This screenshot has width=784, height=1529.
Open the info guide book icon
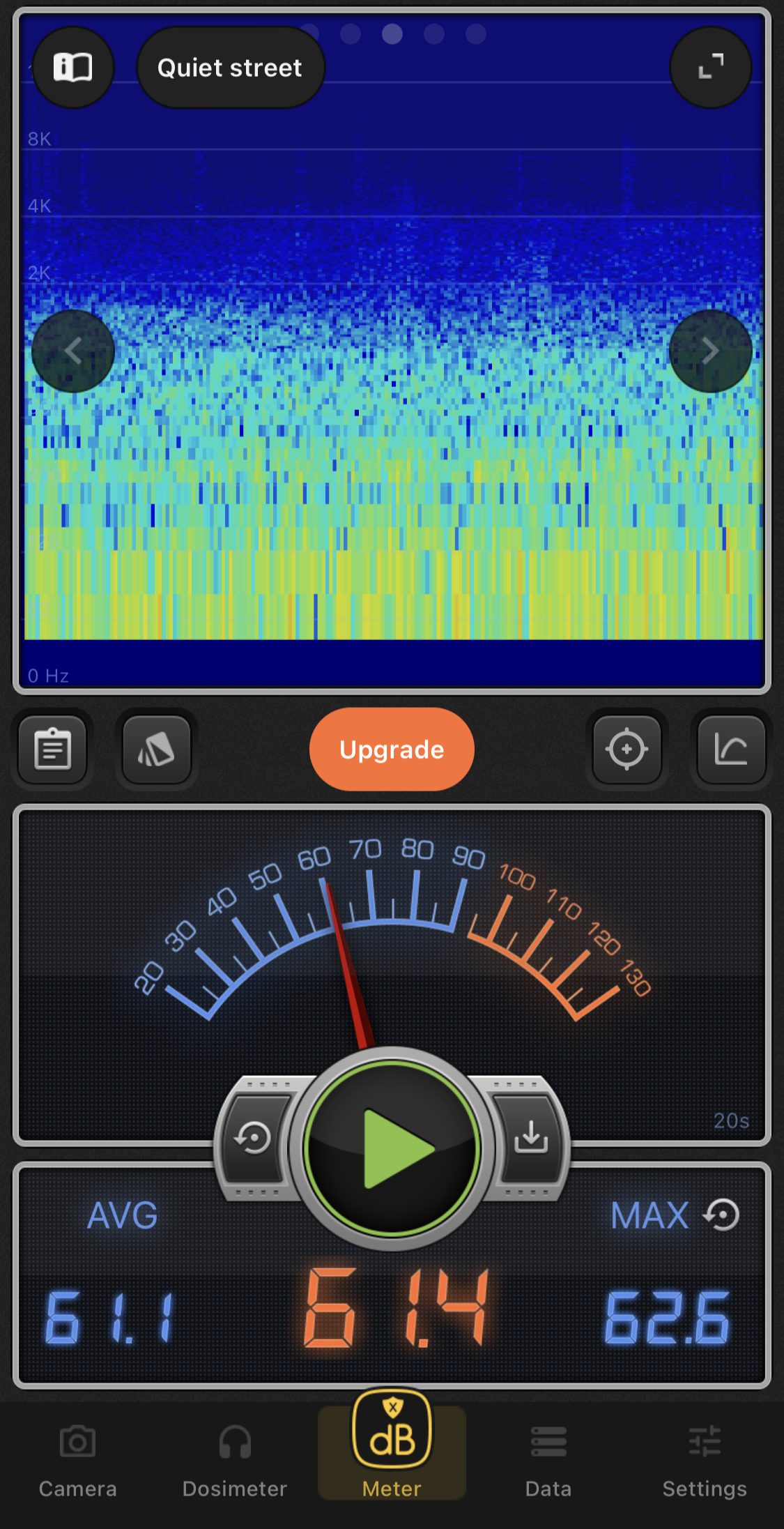click(x=73, y=68)
